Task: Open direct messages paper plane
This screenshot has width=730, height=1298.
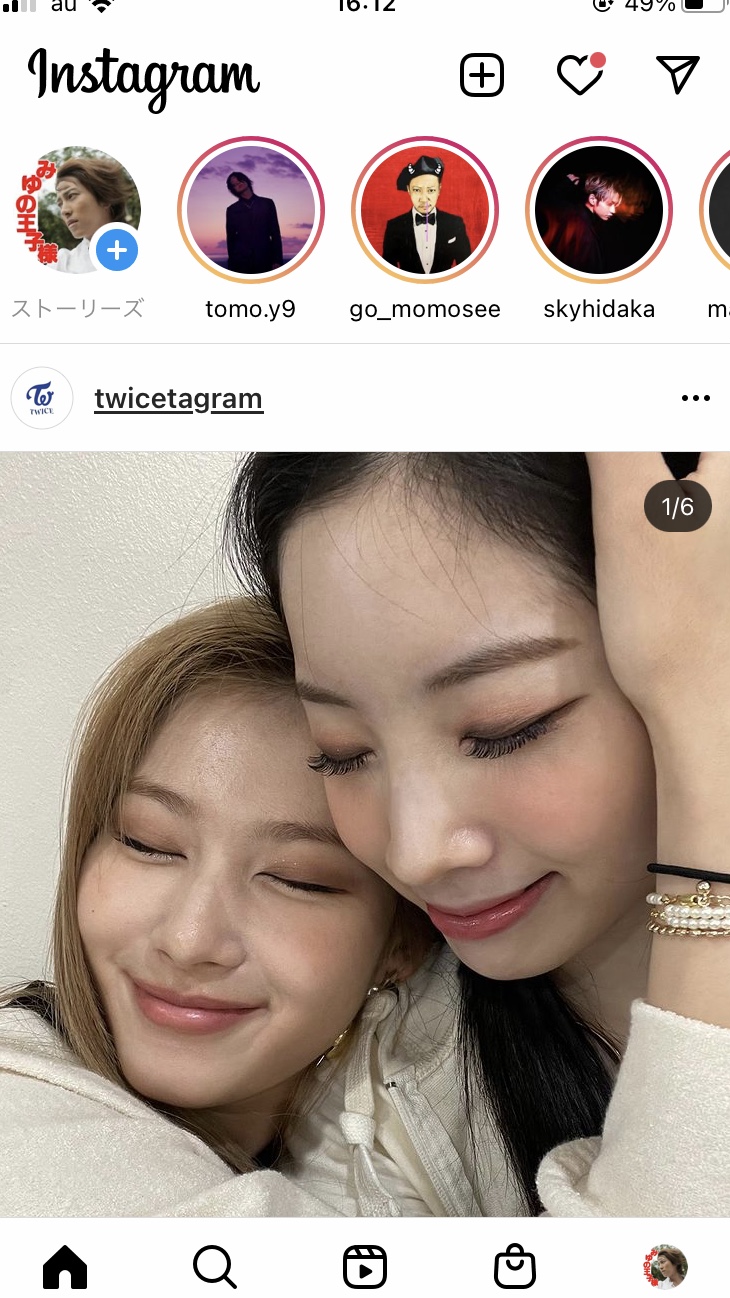Action: [x=677, y=75]
